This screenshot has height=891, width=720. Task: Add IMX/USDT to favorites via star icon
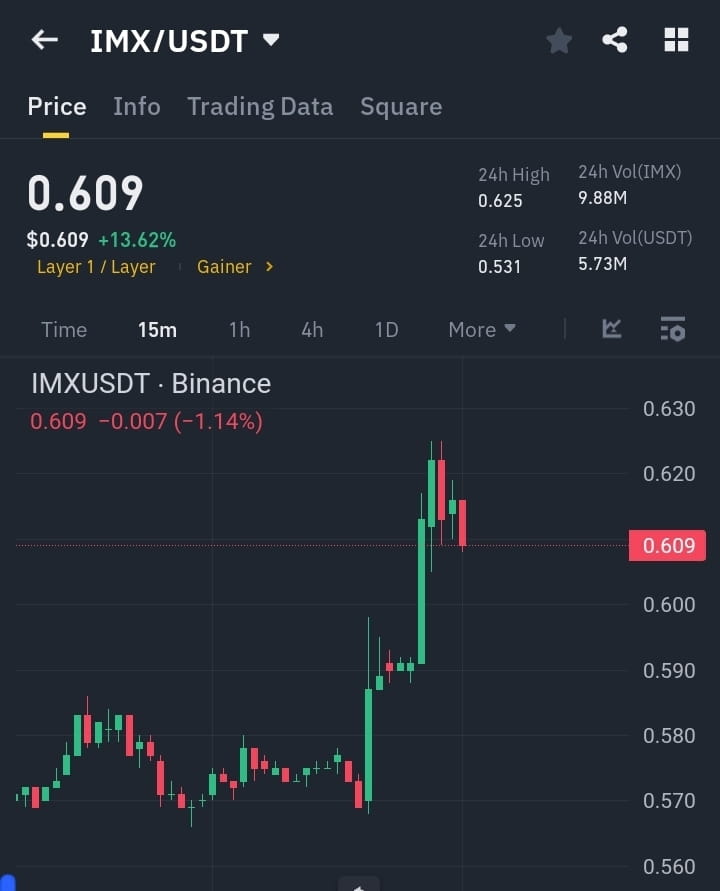pos(559,40)
